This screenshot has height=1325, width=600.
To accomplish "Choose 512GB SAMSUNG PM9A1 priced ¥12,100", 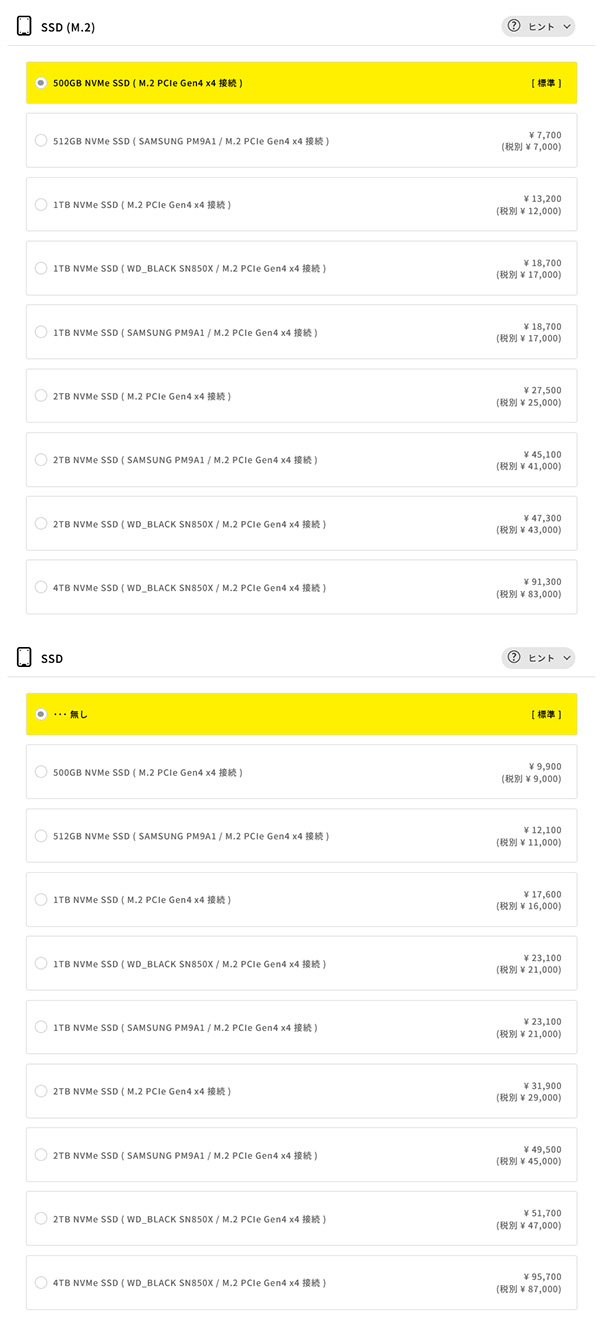I will (x=301, y=836).
